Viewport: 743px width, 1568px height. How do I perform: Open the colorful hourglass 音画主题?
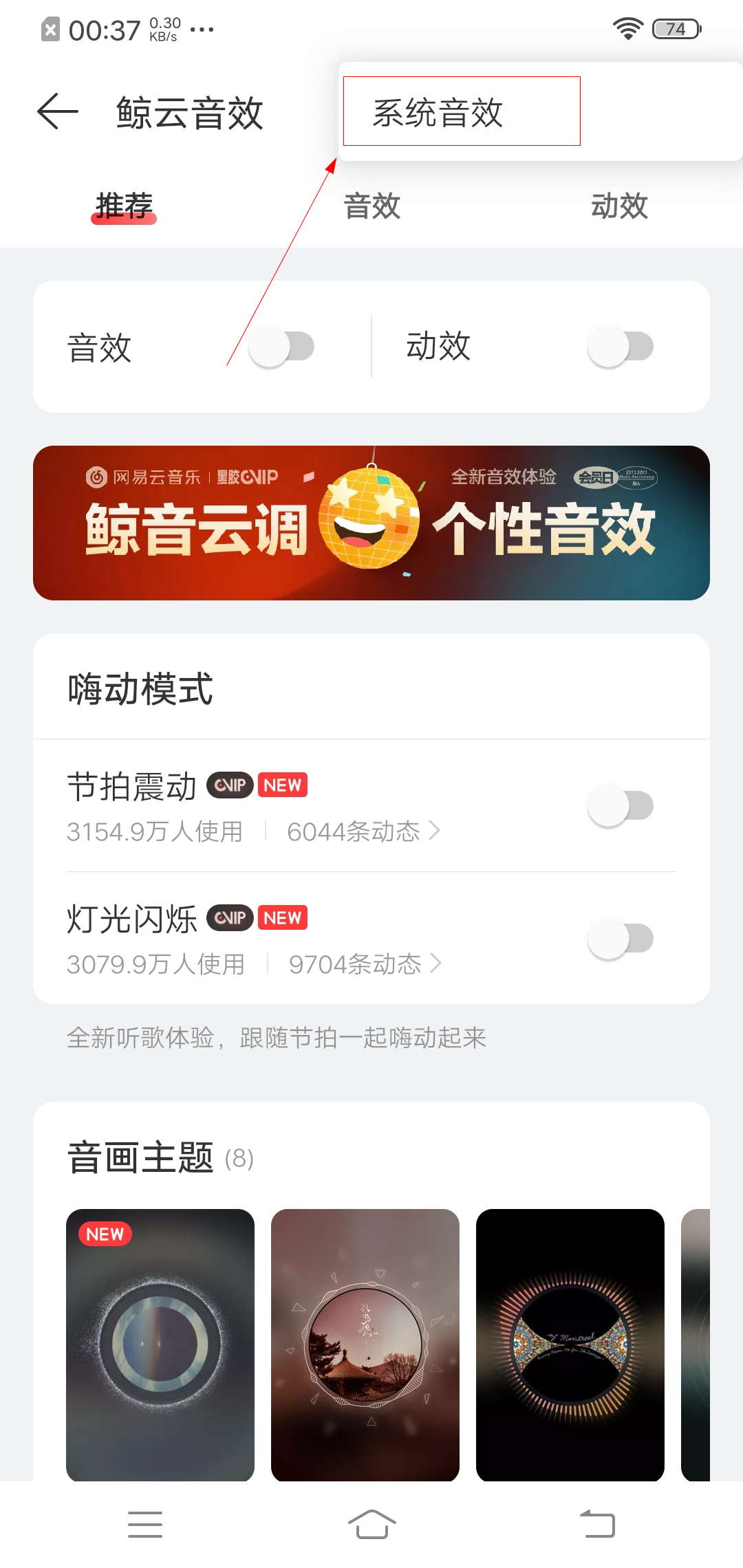[x=570, y=1344]
